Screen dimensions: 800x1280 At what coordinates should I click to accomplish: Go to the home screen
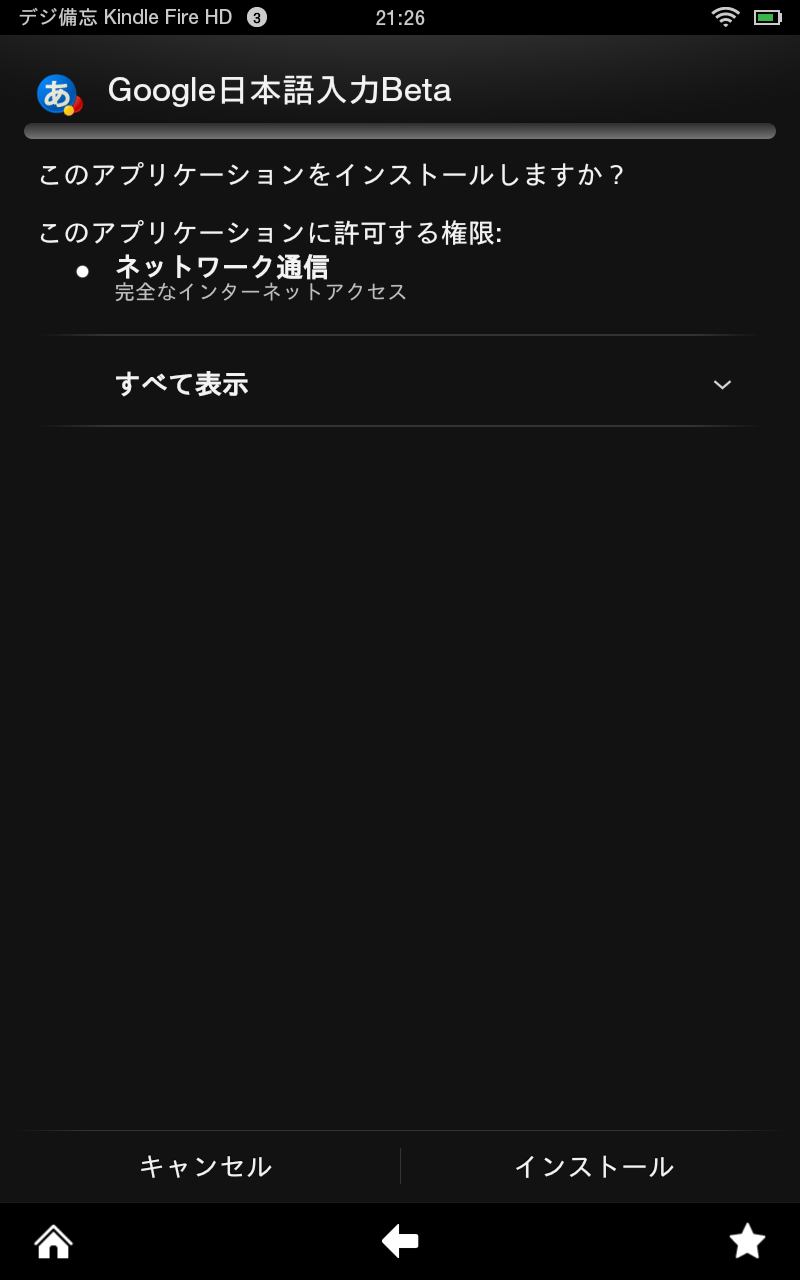(54, 1242)
